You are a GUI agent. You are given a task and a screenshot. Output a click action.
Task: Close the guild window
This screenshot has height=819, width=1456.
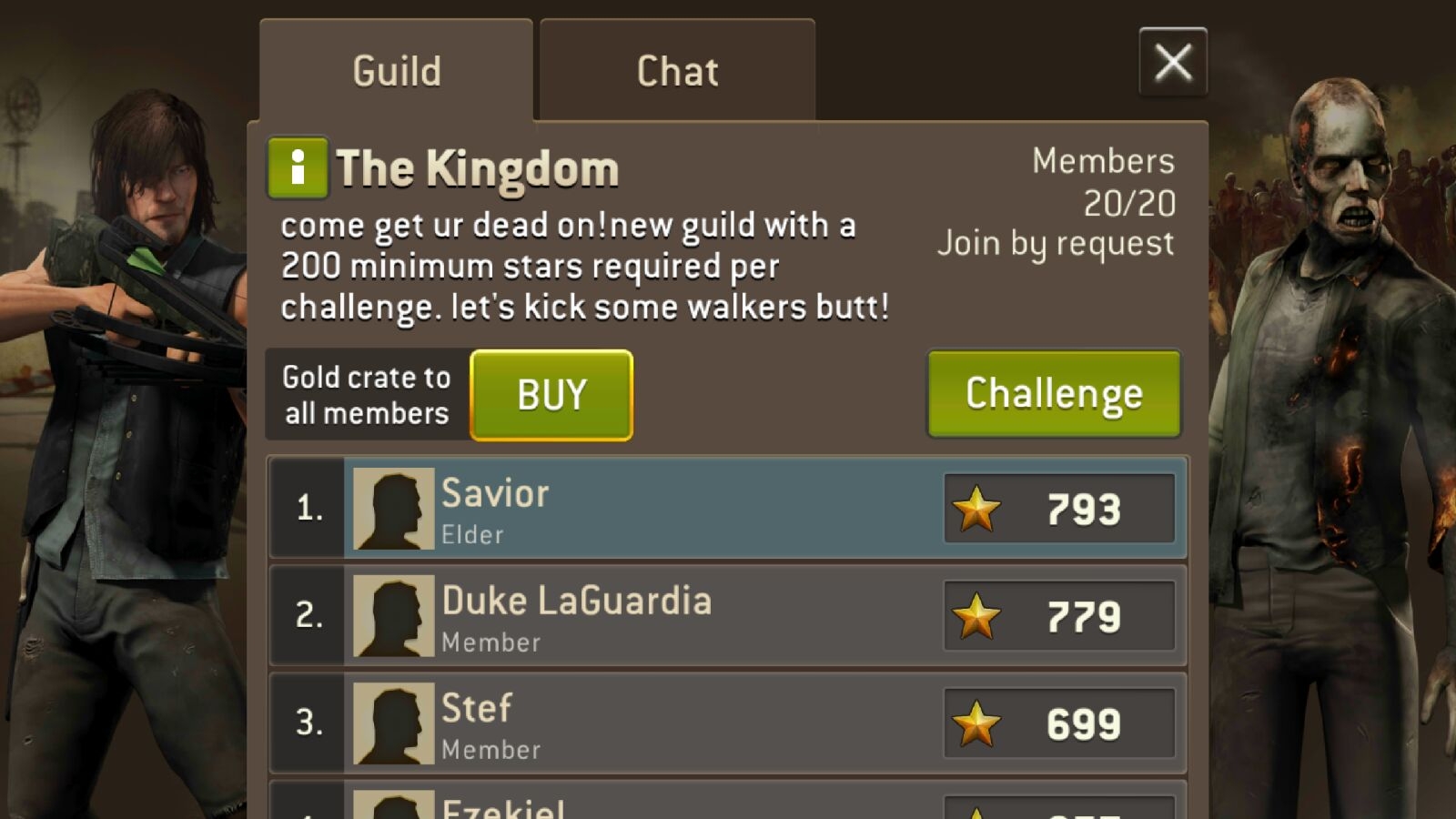pos(1173,63)
